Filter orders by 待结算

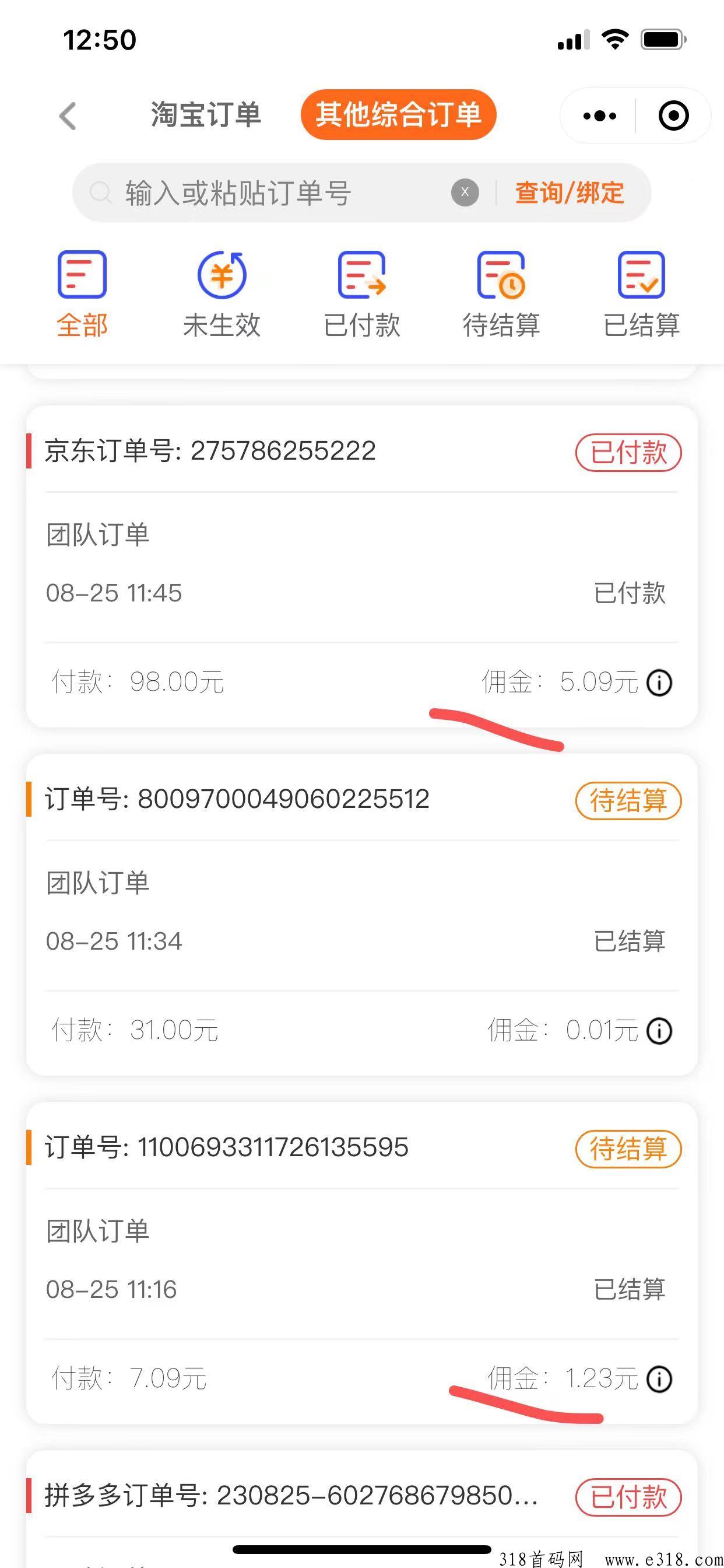(501, 295)
